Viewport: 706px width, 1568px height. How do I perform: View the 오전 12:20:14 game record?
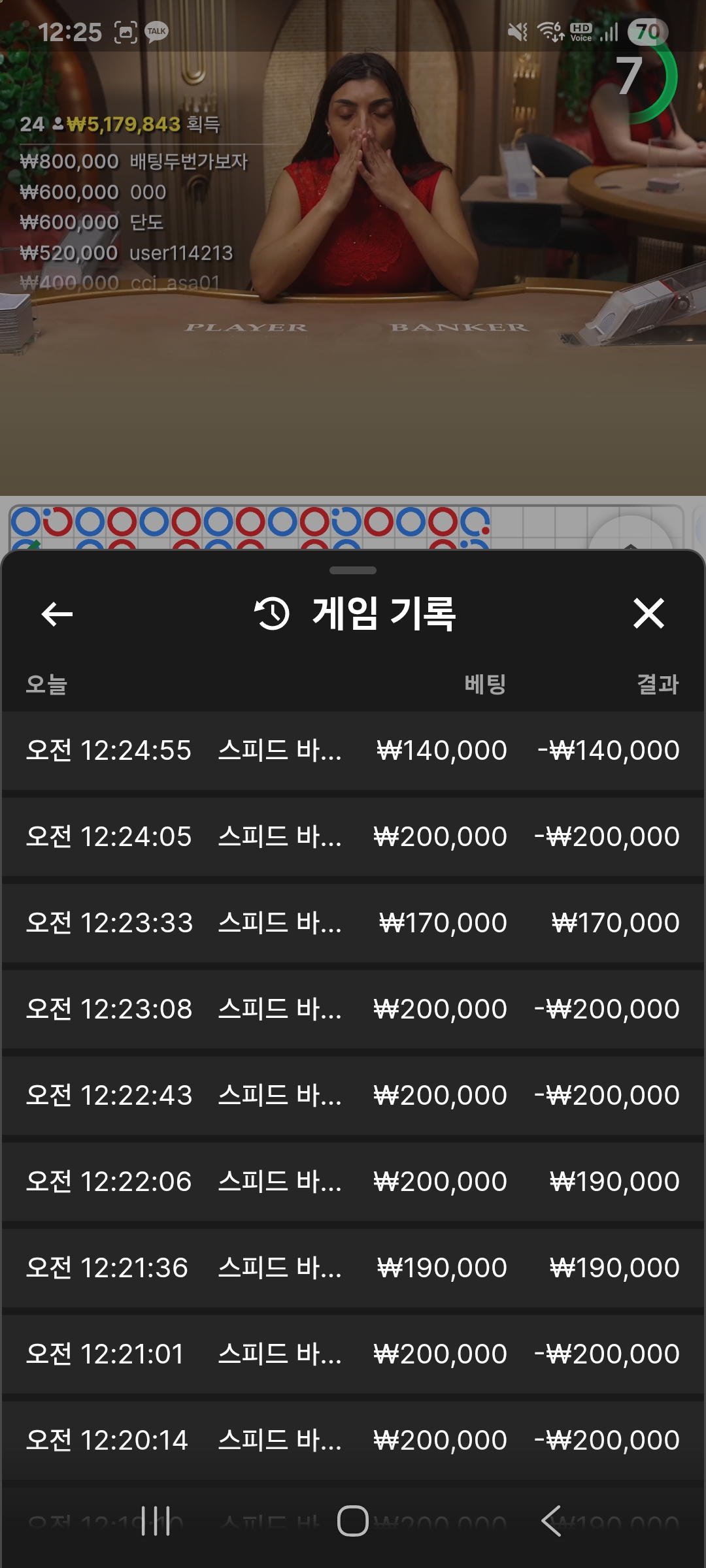point(353,1440)
